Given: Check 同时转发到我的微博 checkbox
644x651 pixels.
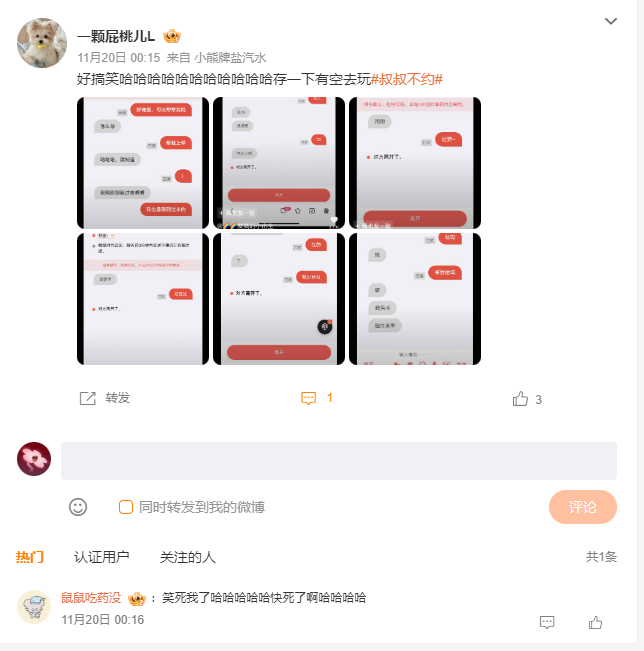Looking at the screenshot, I should 126,507.
